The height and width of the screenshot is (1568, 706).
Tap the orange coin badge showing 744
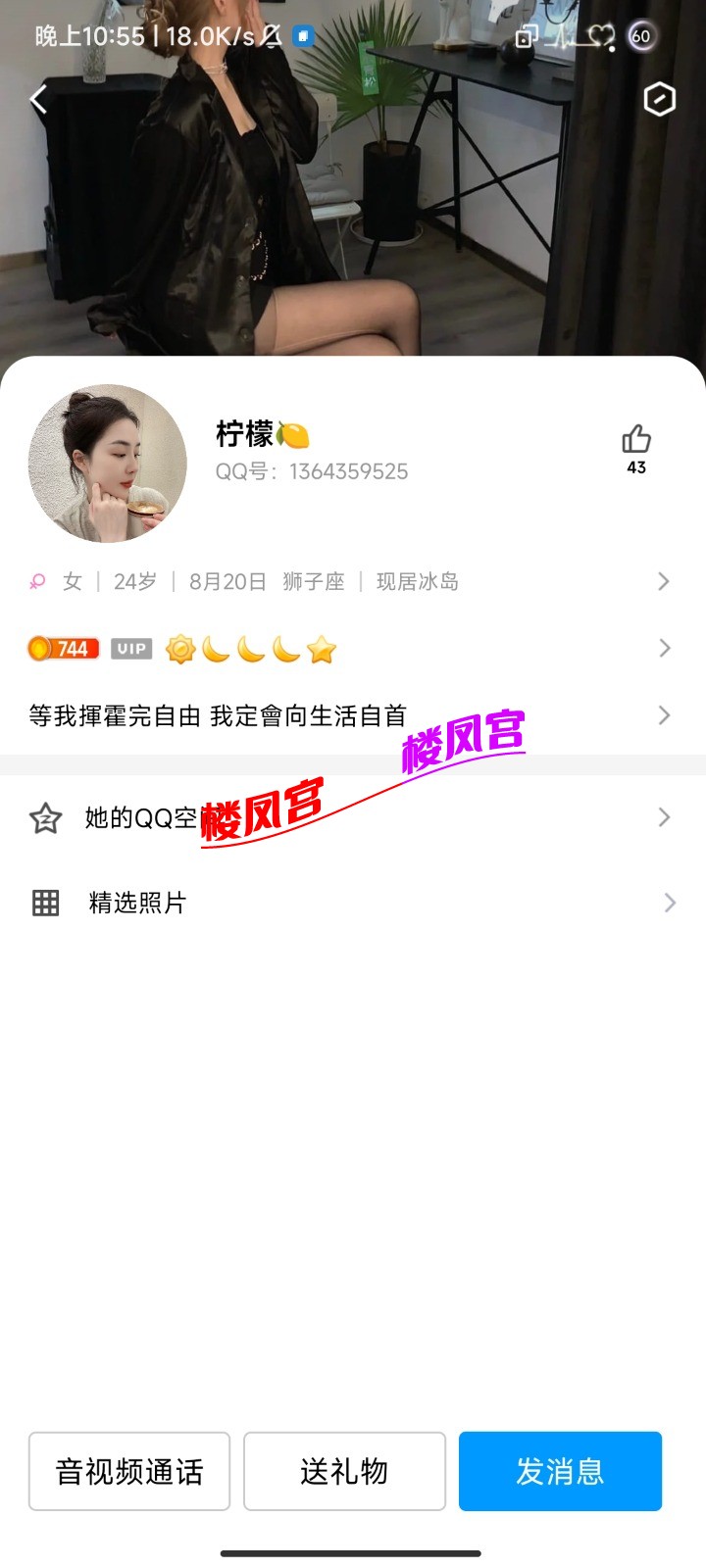63,648
